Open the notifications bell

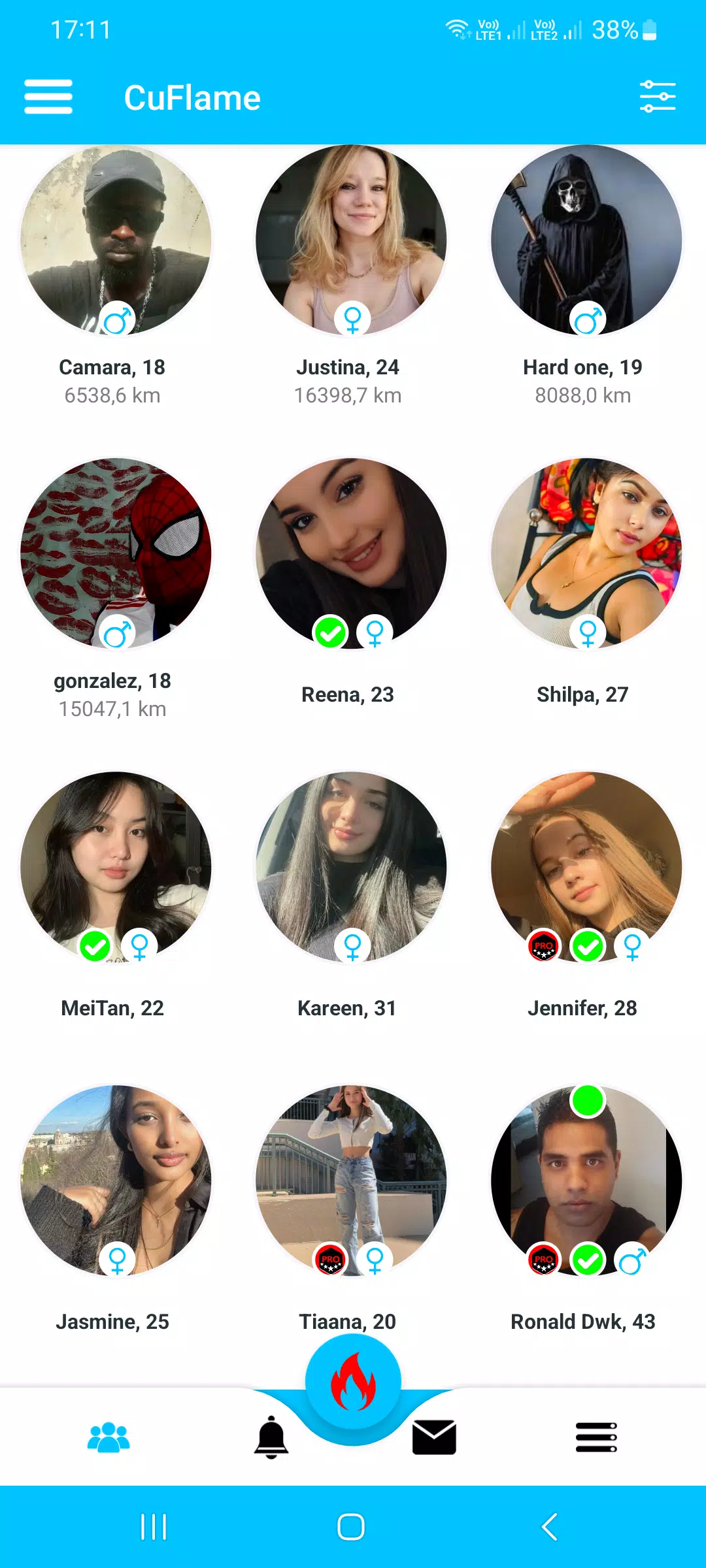(x=271, y=1437)
